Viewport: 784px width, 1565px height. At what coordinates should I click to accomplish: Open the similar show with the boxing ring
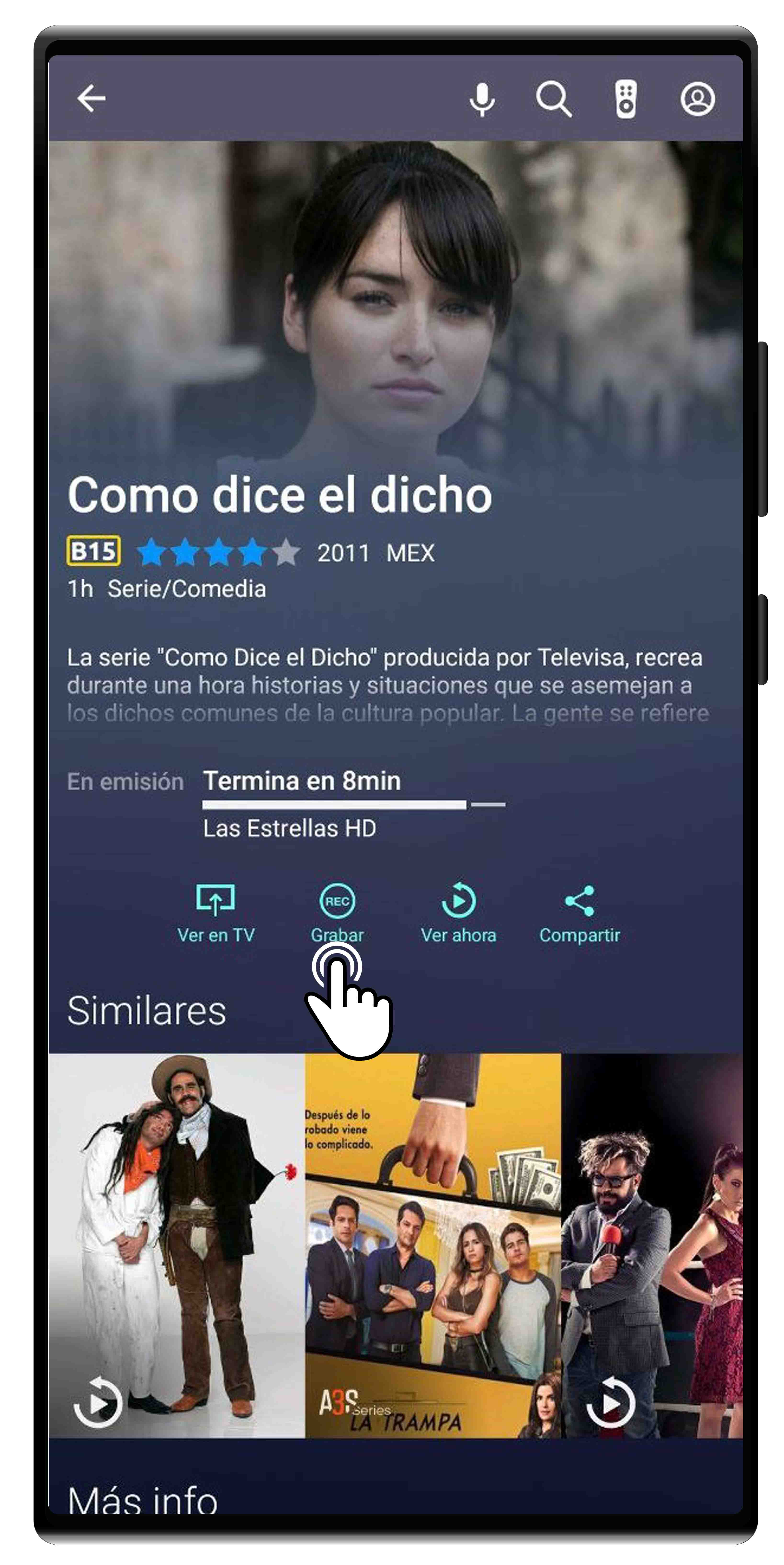[651, 1245]
